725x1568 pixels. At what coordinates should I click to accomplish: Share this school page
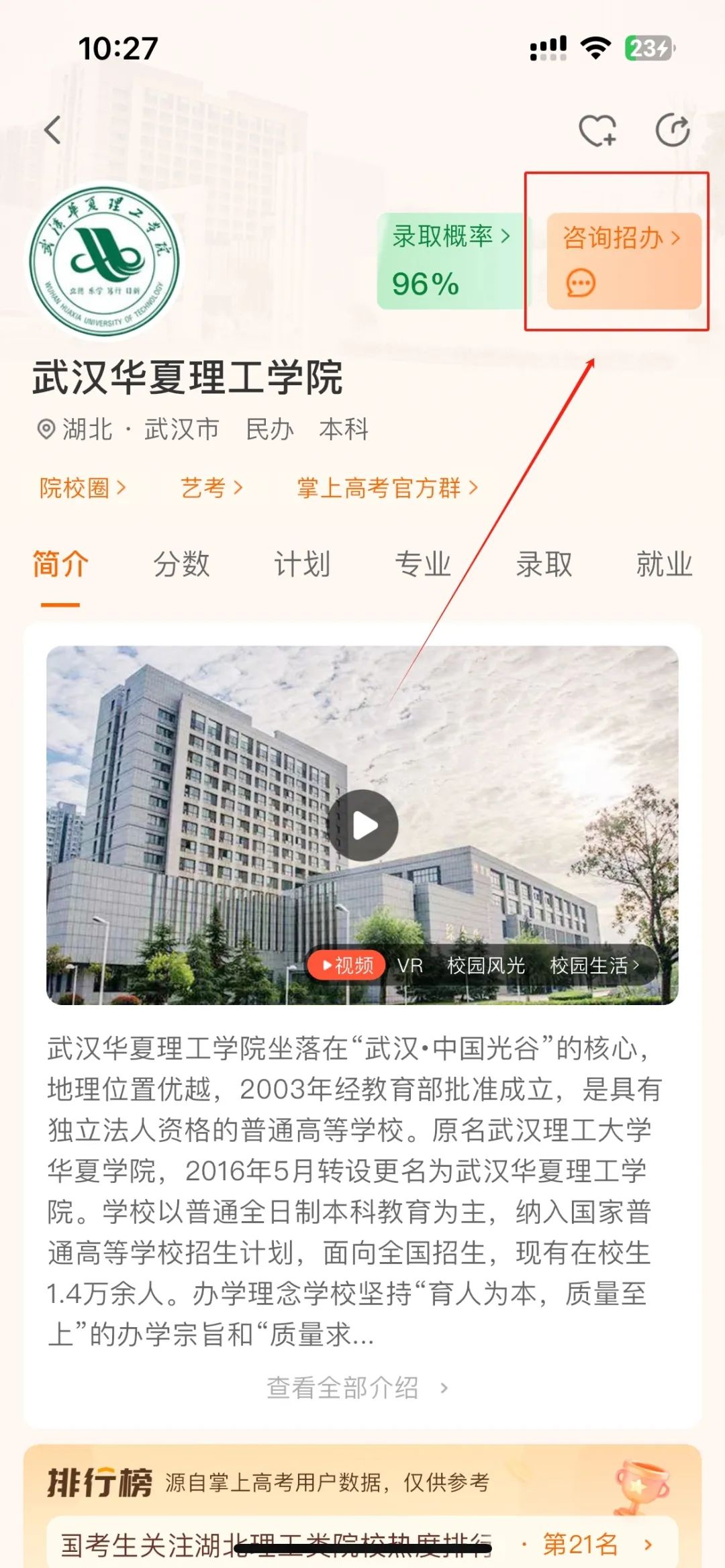(x=673, y=129)
